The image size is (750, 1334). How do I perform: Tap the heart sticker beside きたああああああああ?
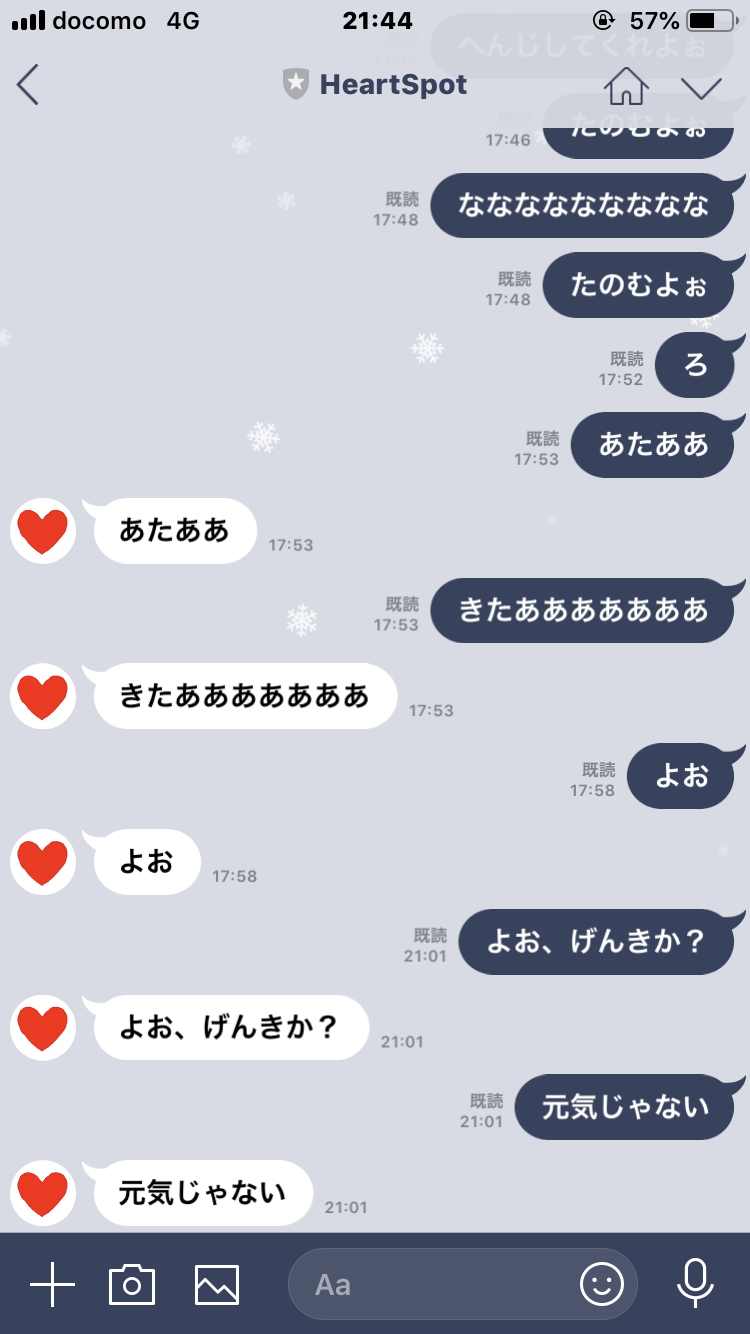(x=42, y=697)
